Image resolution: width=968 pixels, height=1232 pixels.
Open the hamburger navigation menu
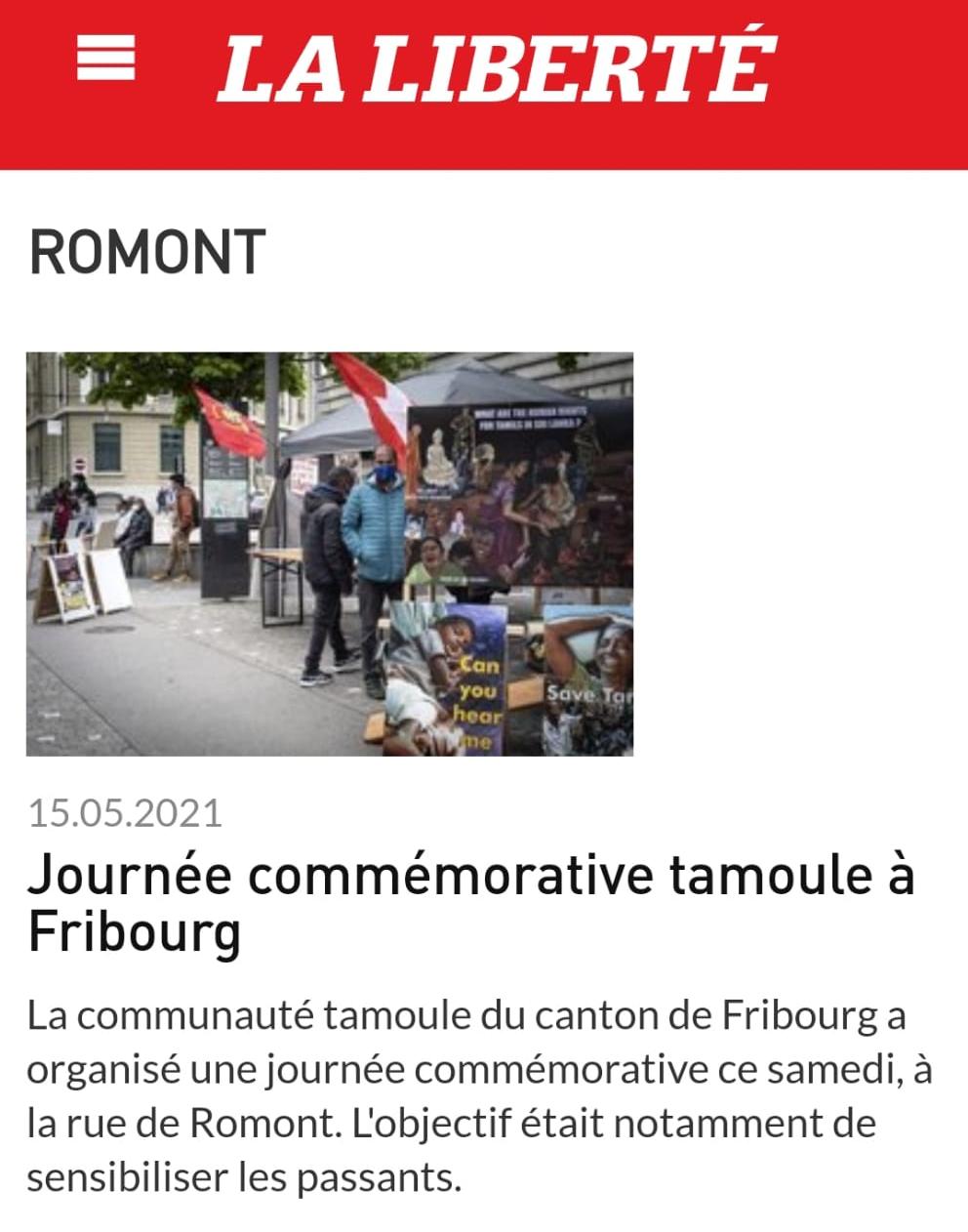105,59
